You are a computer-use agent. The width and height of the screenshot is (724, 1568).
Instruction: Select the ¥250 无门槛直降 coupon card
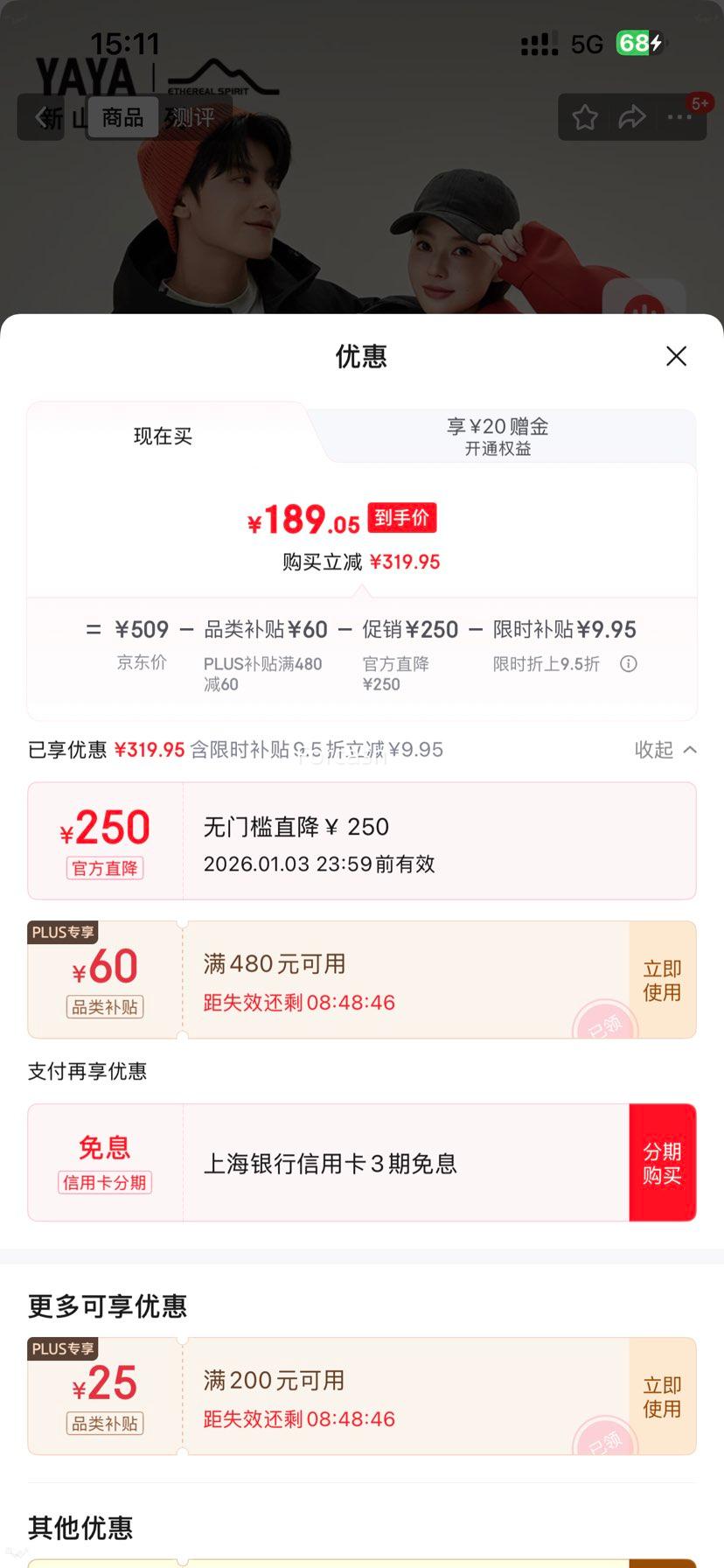click(362, 840)
